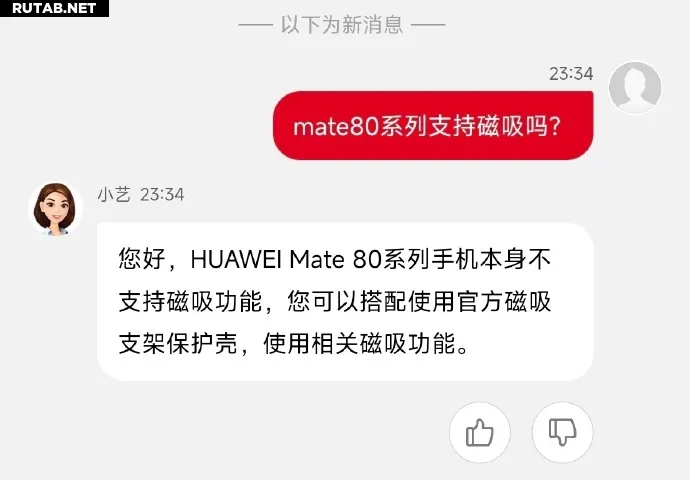Screen dimensions: 690x480
Task: Open your own profile avatar
Action: [x=635, y=87]
